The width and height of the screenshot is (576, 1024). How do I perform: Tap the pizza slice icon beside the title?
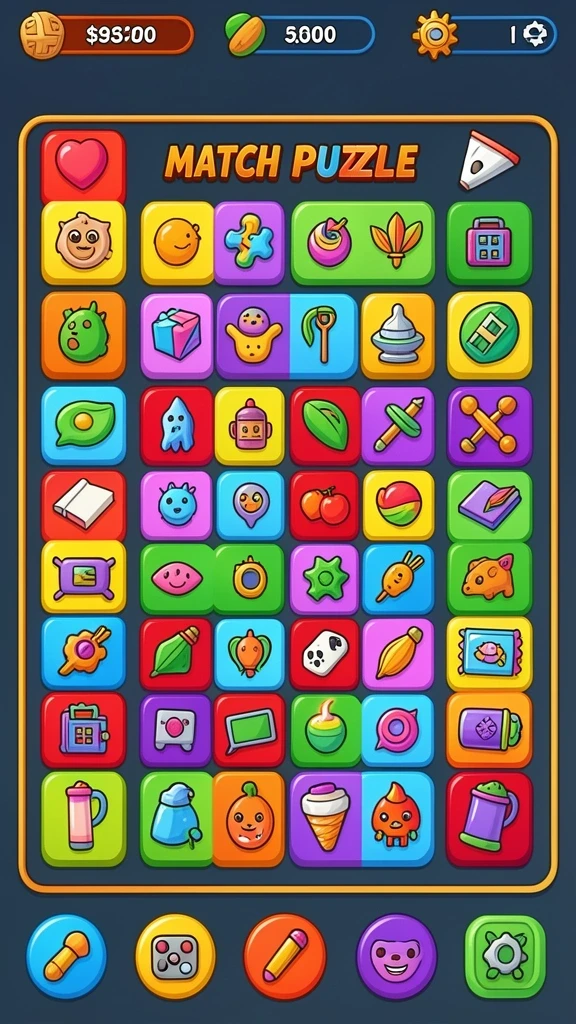[x=488, y=161]
